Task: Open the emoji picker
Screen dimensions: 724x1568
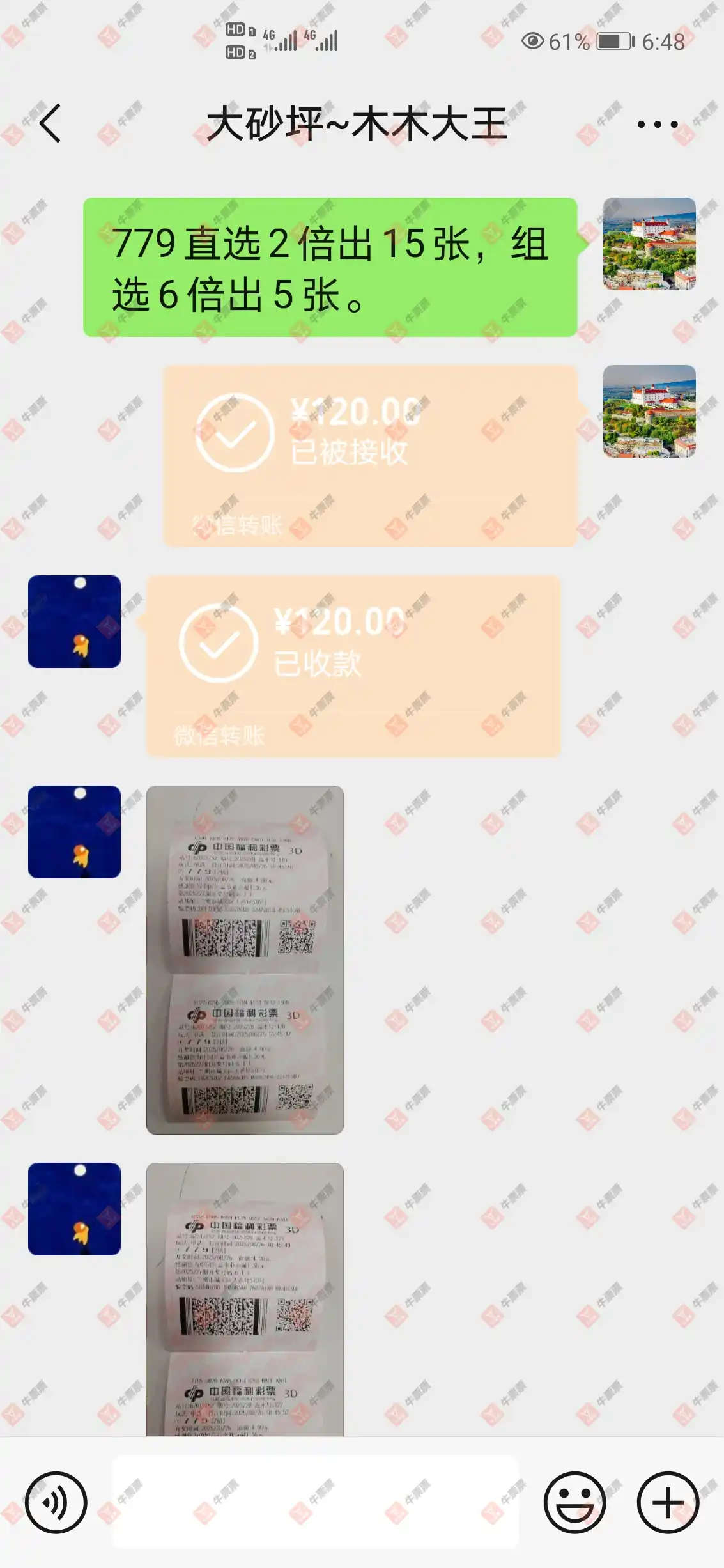Action: (574, 1502)
